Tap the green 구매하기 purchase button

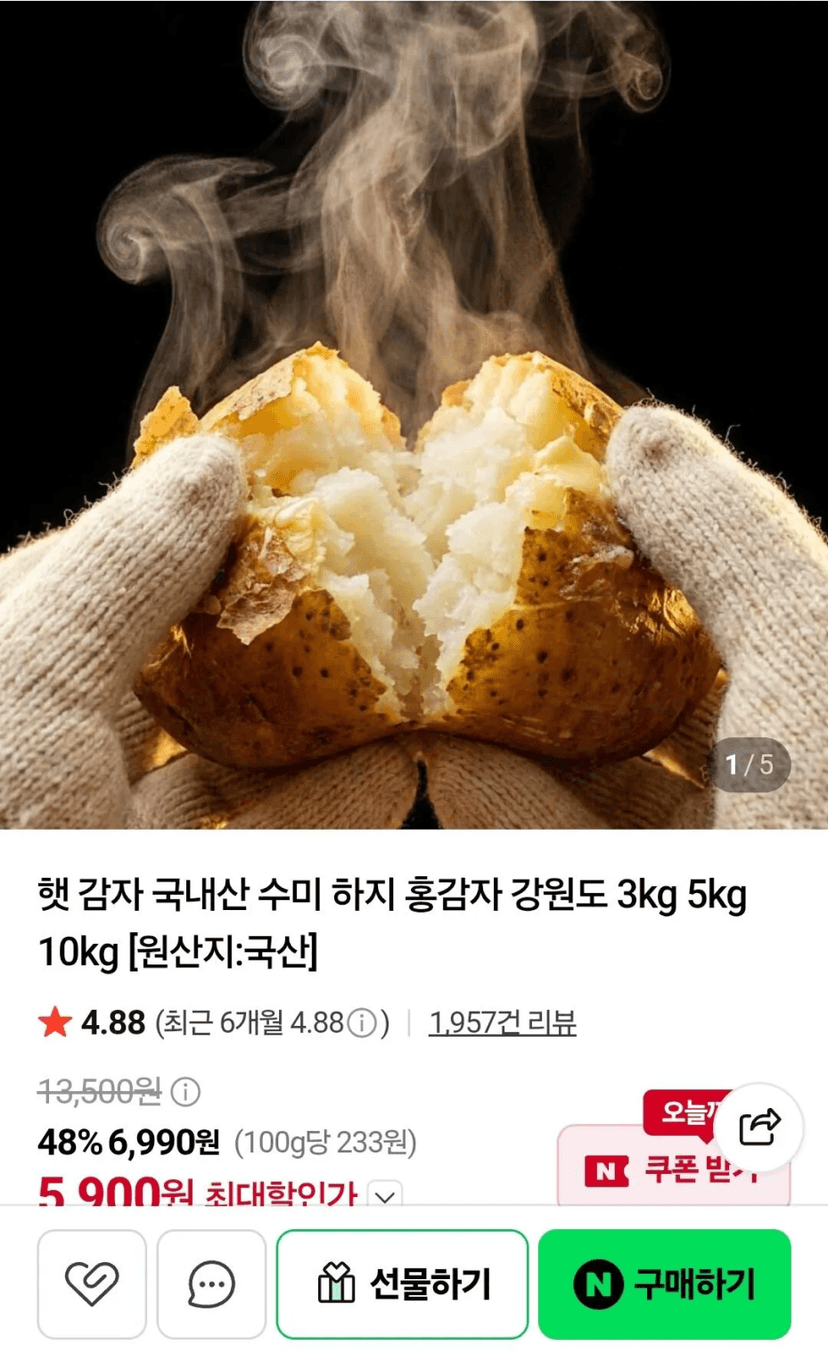[664, 1284]
